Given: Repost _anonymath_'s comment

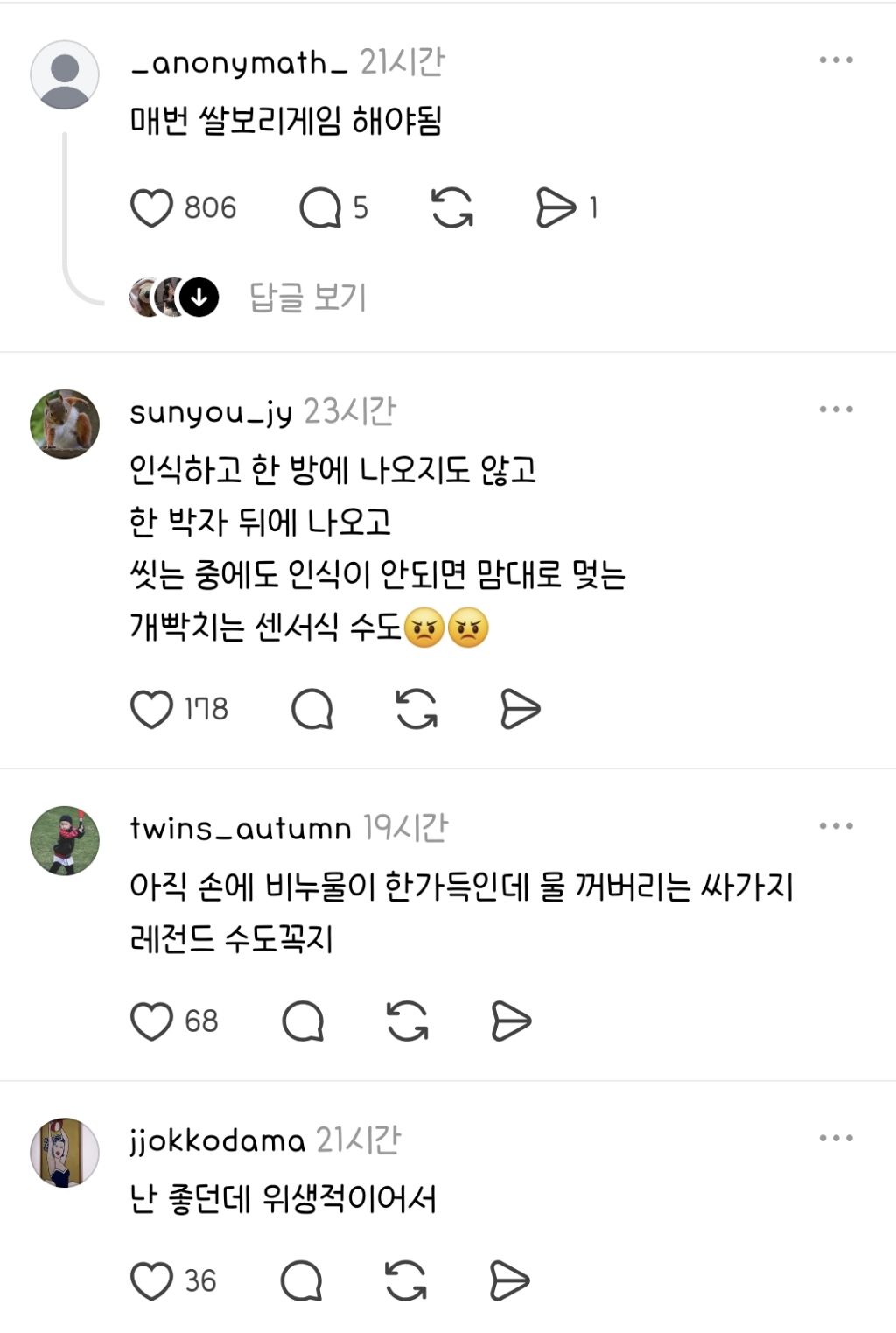Looking at the screenshot, I should pyautogui.click(x=452, y=208).
